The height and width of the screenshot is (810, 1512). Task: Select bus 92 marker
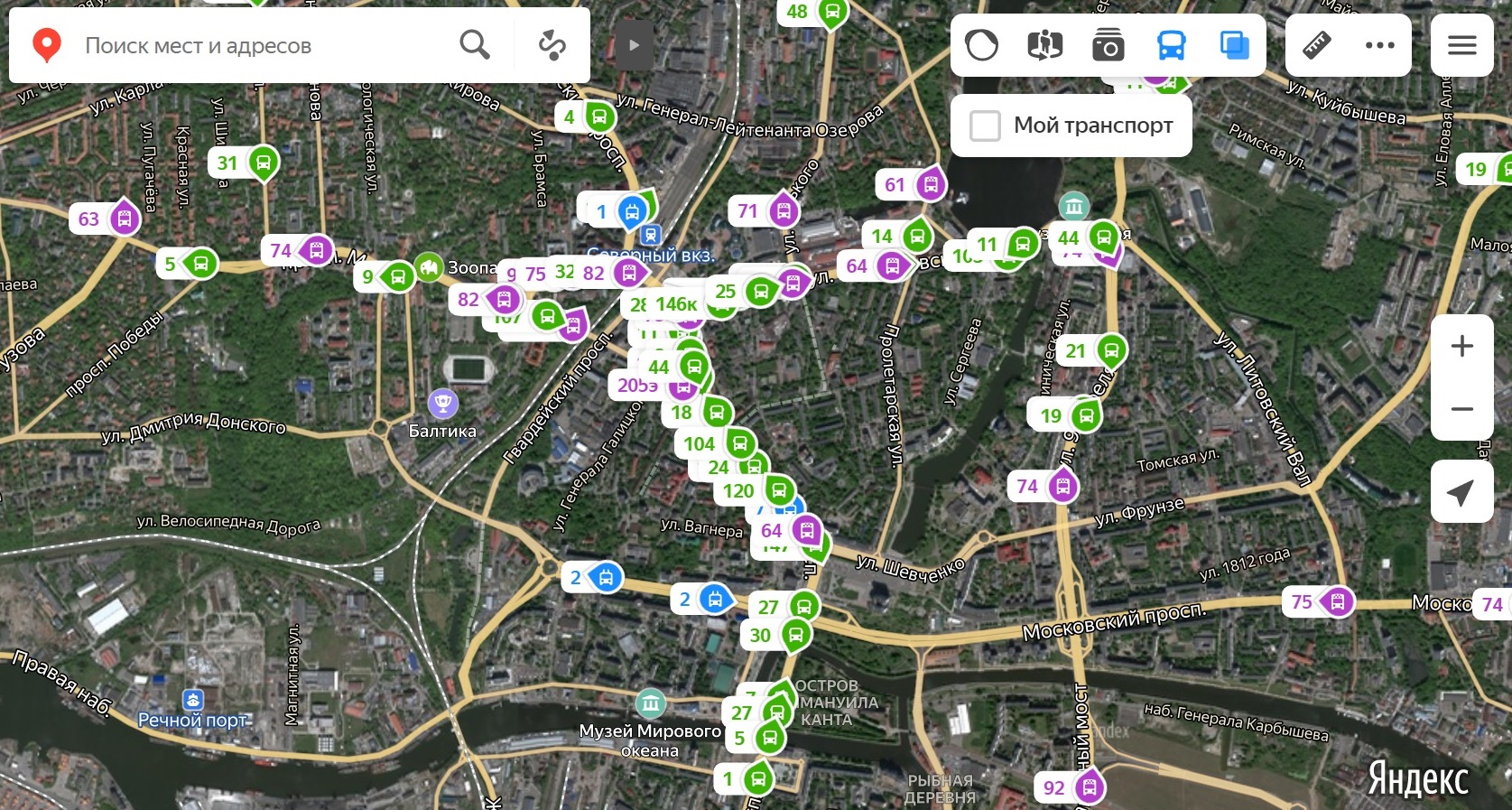(1089, 787)
